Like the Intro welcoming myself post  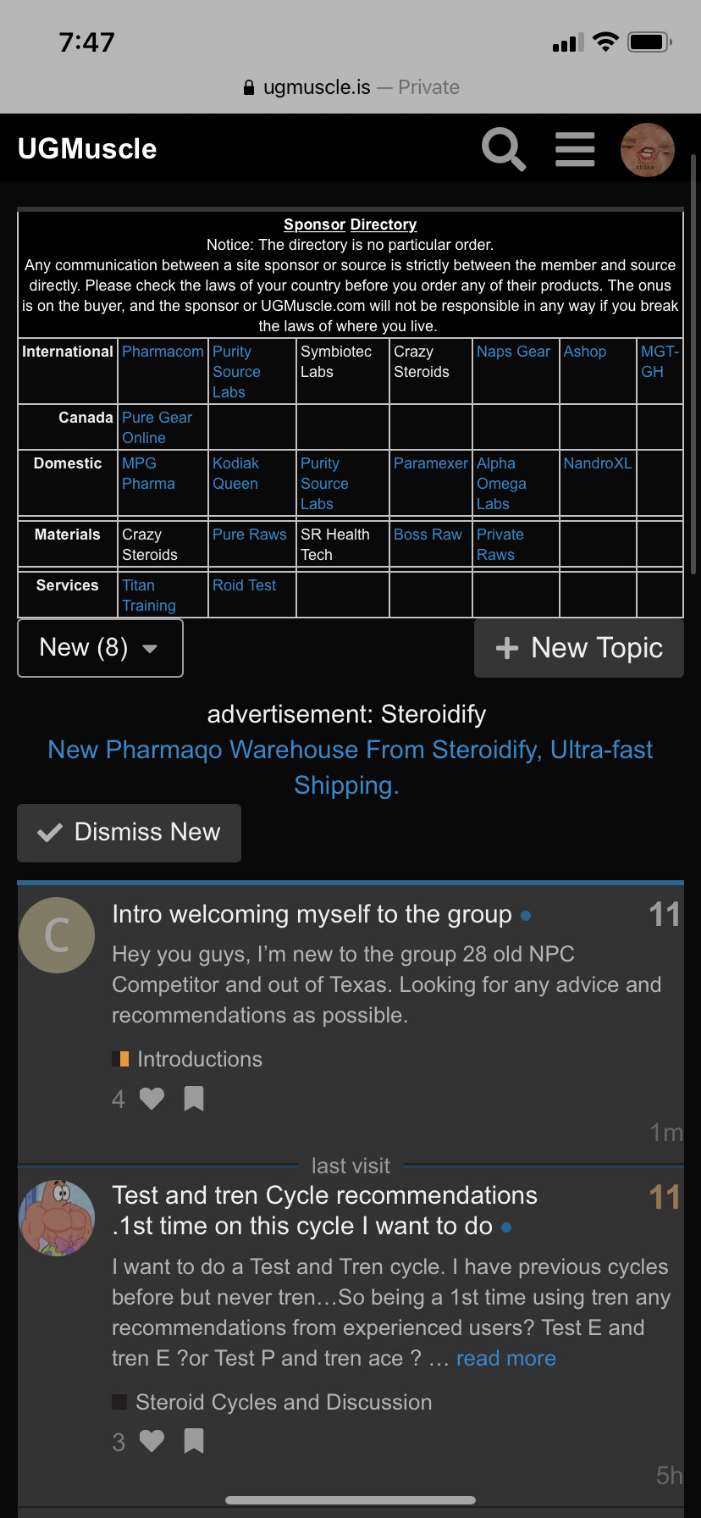click(x=151, y=1099)
